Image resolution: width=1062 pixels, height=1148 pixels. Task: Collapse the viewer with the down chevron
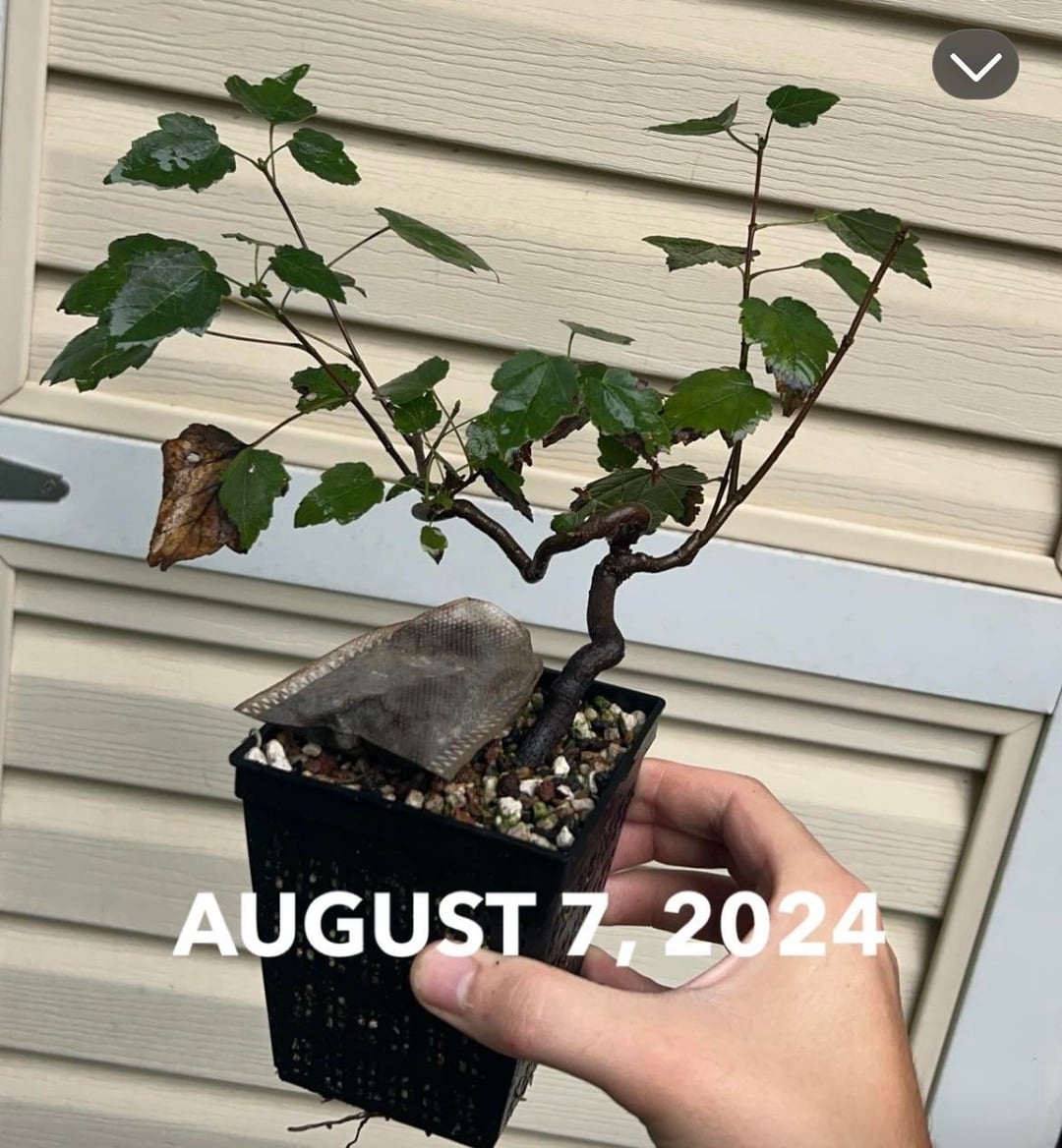tap(974, 65)
